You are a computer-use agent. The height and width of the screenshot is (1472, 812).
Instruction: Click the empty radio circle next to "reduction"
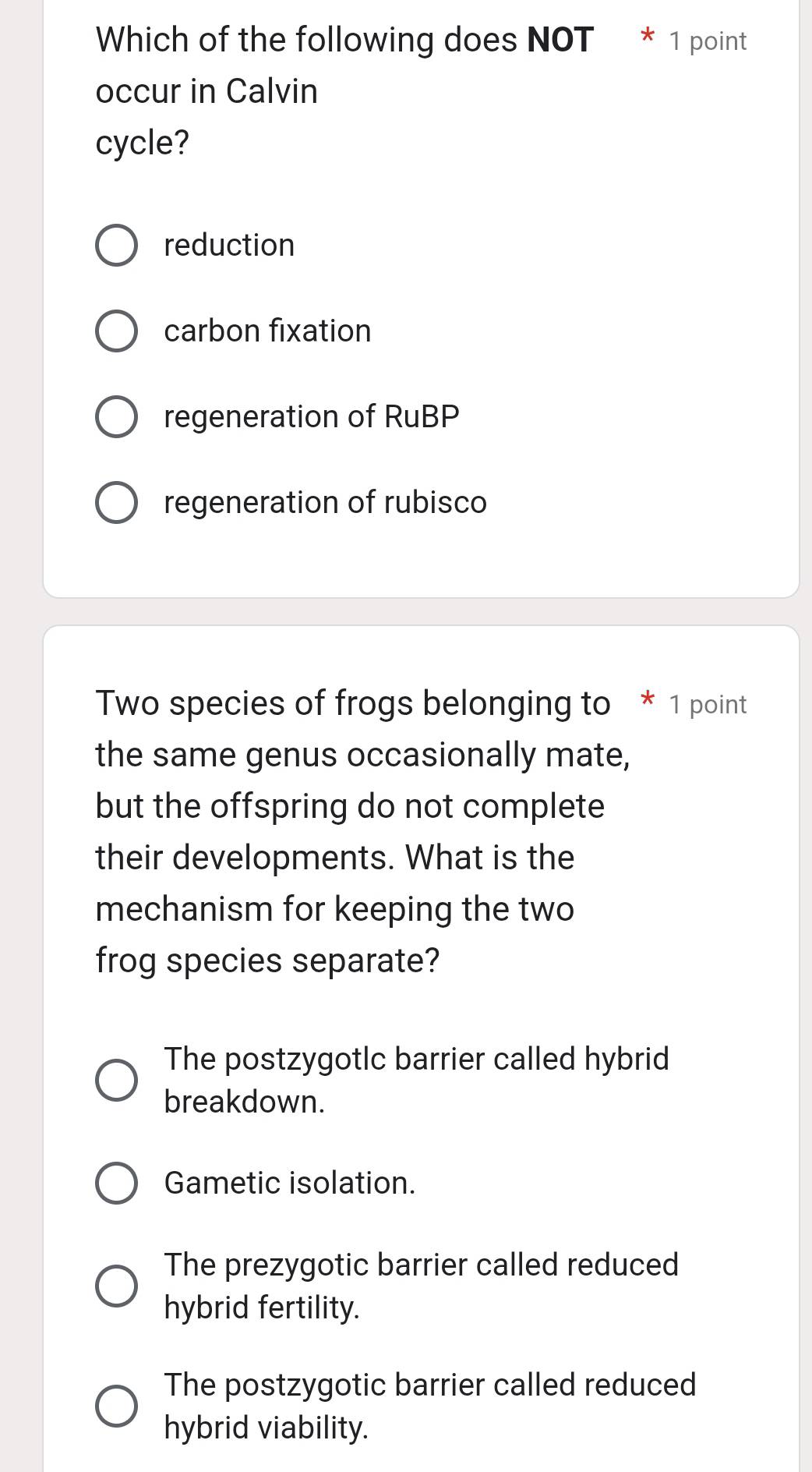click(x=117, y=245)
